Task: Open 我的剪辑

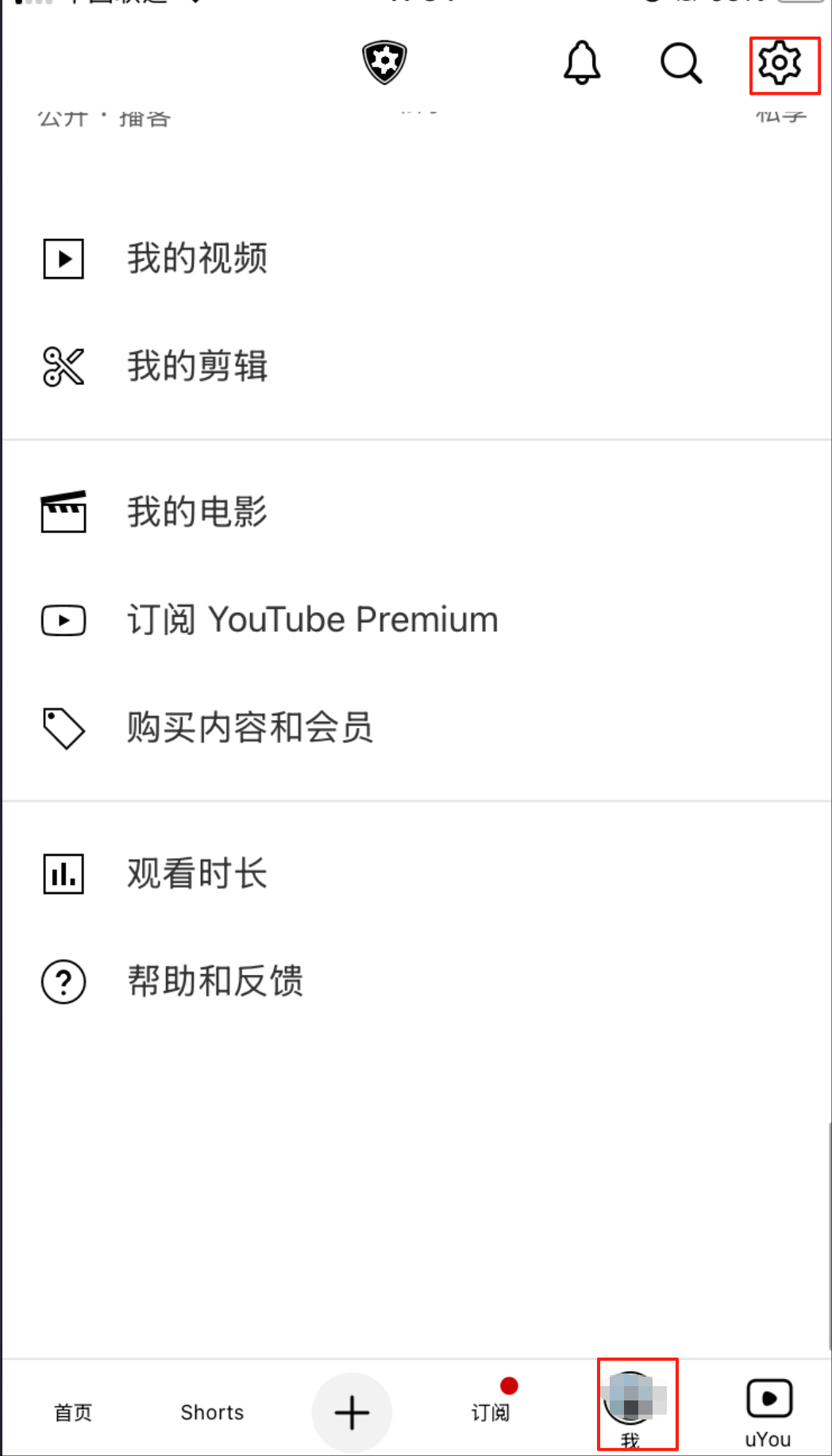Action: 416,367
